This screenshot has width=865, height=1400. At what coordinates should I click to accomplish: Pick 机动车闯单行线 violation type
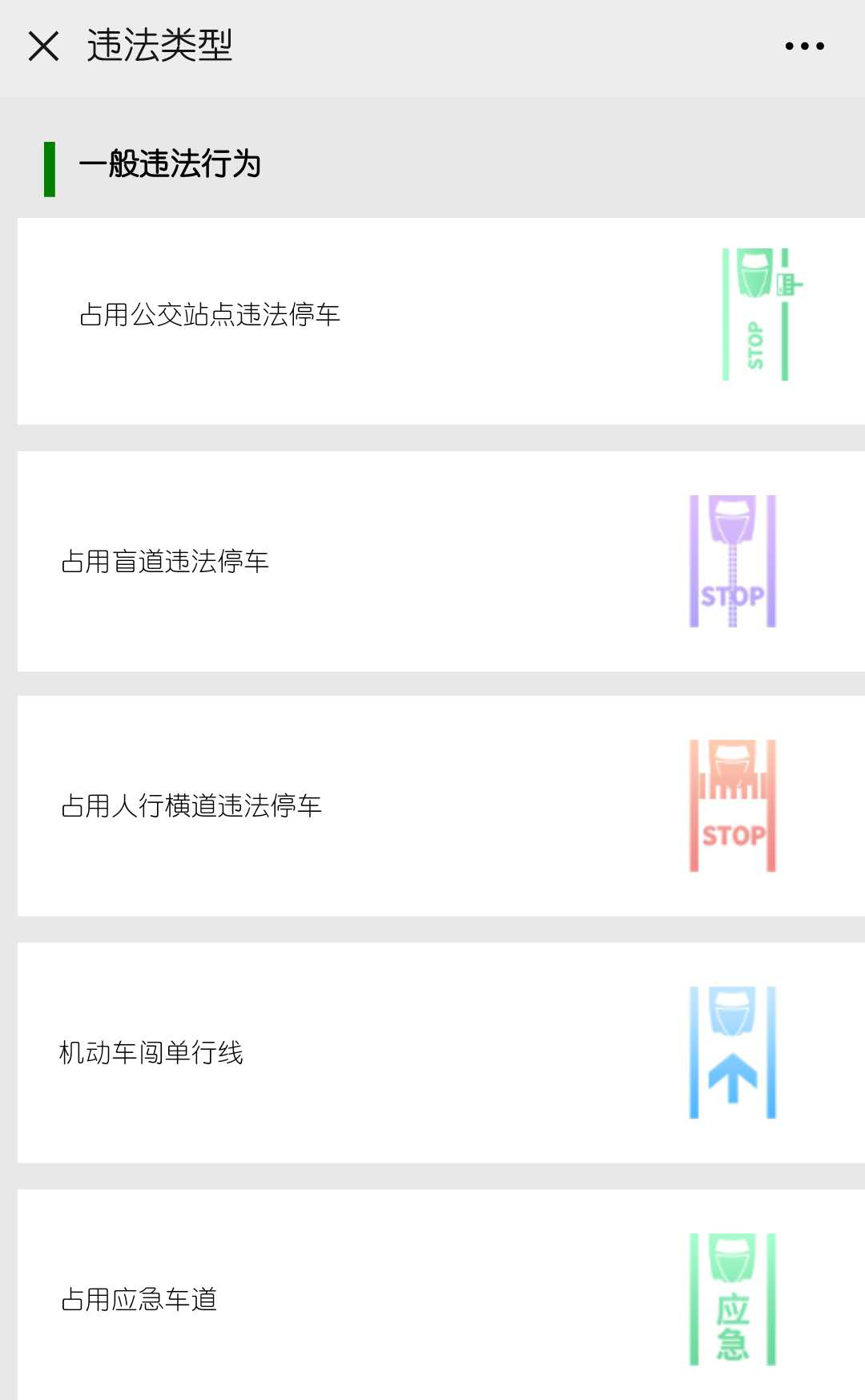[151, 1053]
